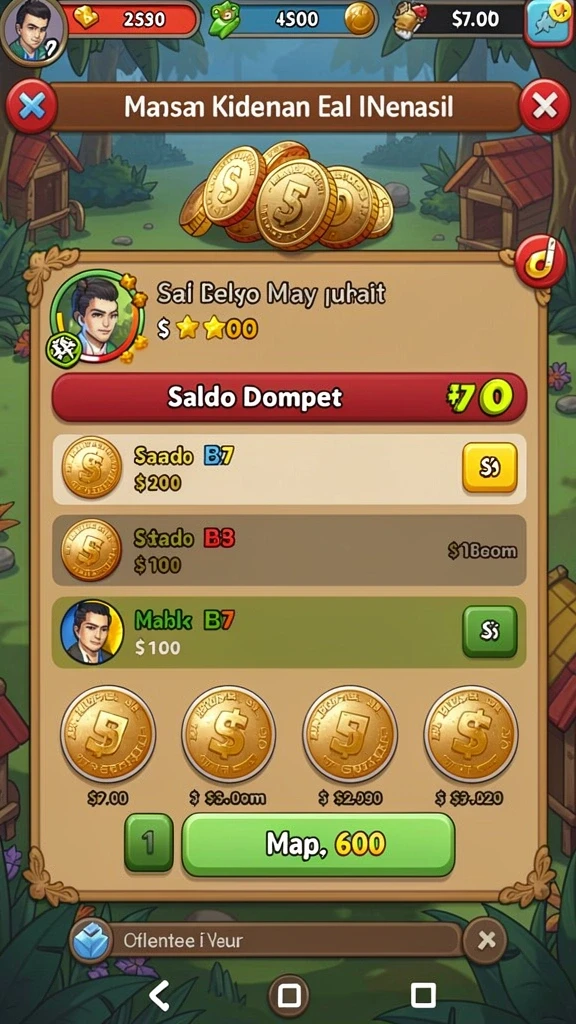Image resolution: width=576 pixels, height=1024 pixels.
Task: Go back with the system back arrow
Action: (159, 996)
